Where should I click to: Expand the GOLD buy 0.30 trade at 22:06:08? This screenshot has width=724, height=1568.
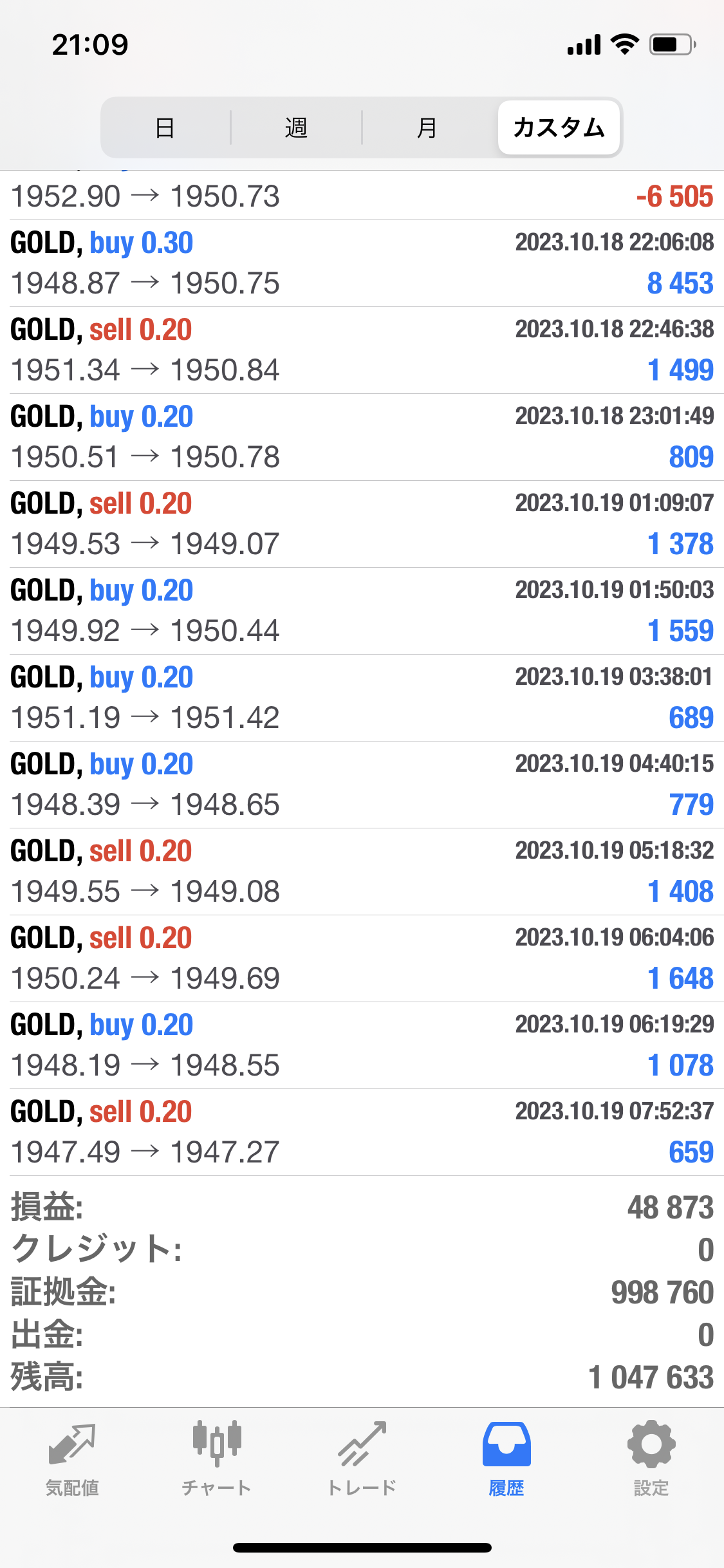click(x=362, y=263)
